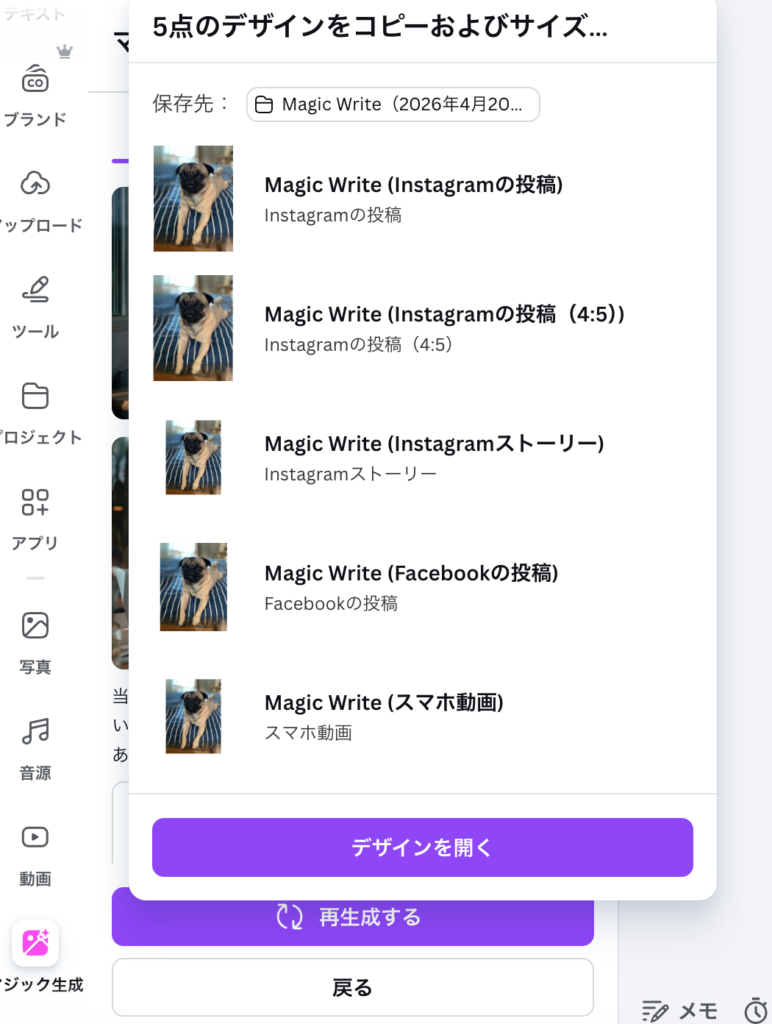The width and height of the screenshot is (772, 1024).
Task: Launch the マジック生成 (Magic Media) tool
Action: [x=35, y=942]
